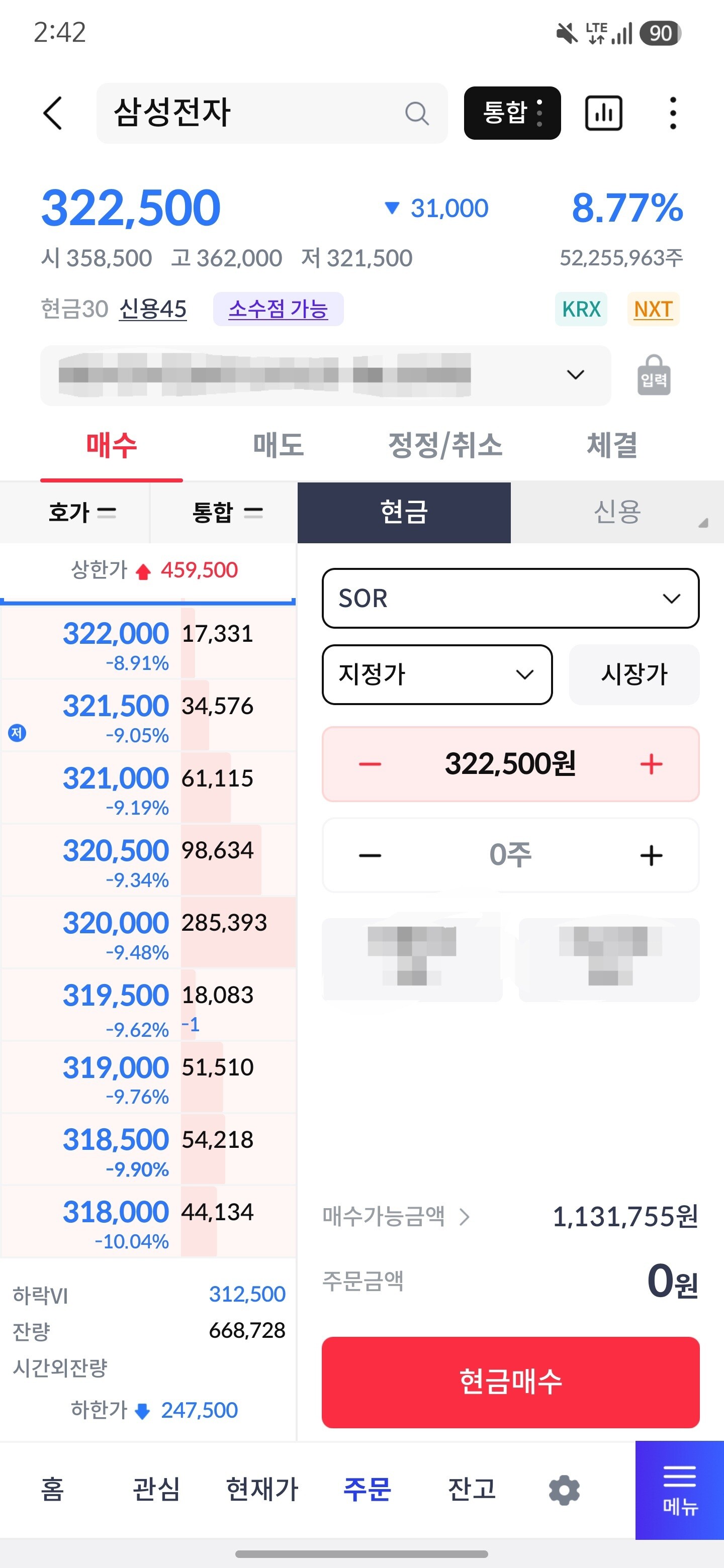Open the 통합 exchange selector button
Viewport: 724px width, 1568px height.
[512, 113]
